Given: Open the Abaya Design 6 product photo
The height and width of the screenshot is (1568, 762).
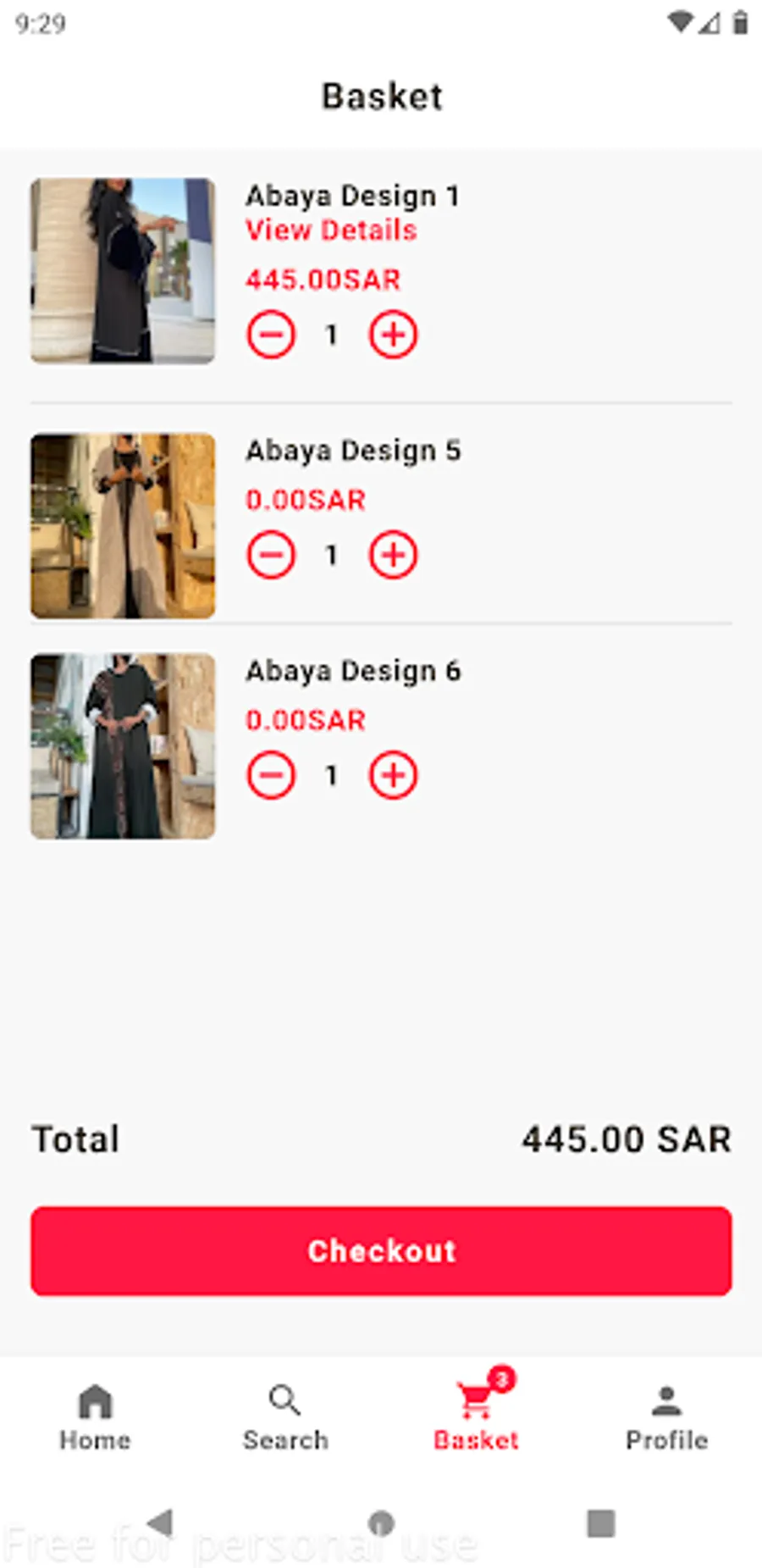Looking at the screenshot, I should [x=123, y=745].
